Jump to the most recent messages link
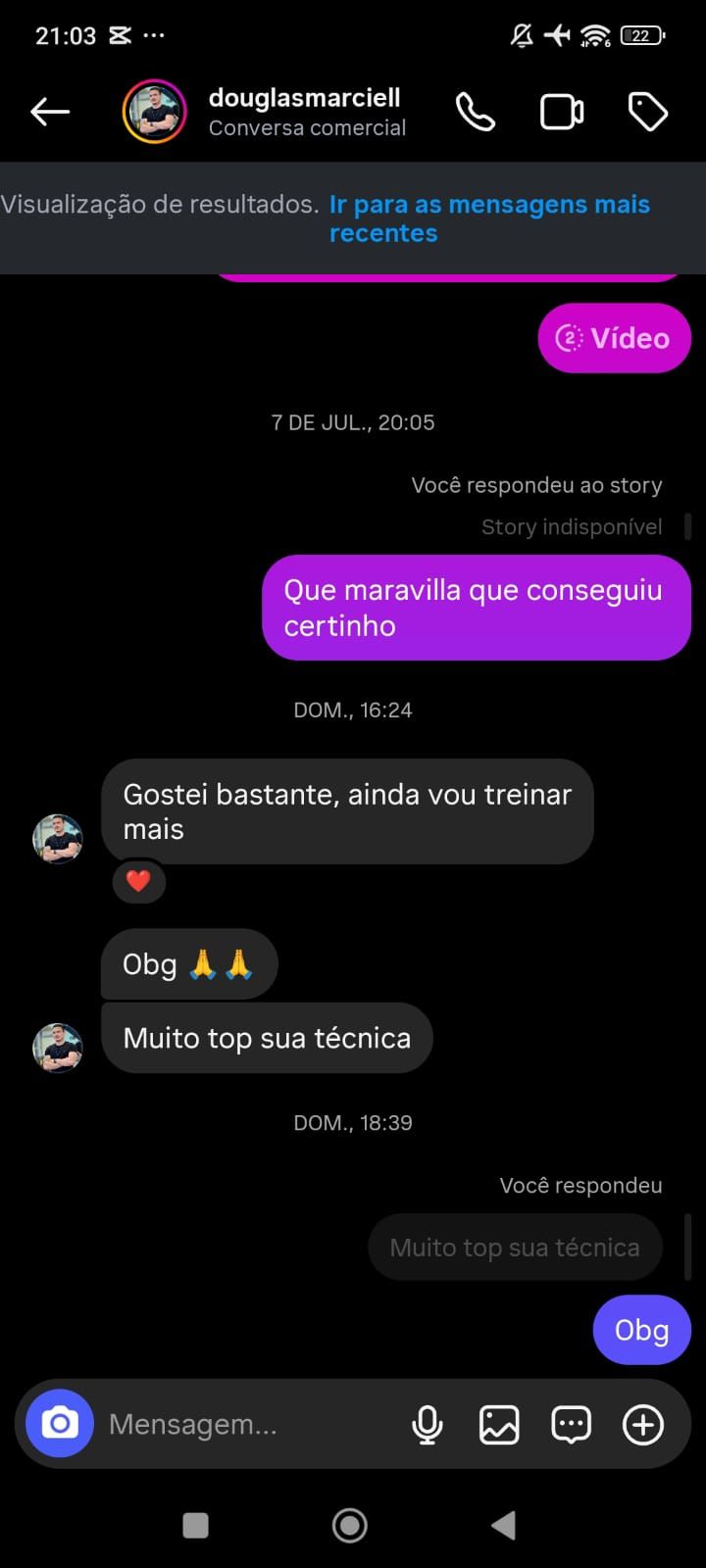 coord(489,219)
